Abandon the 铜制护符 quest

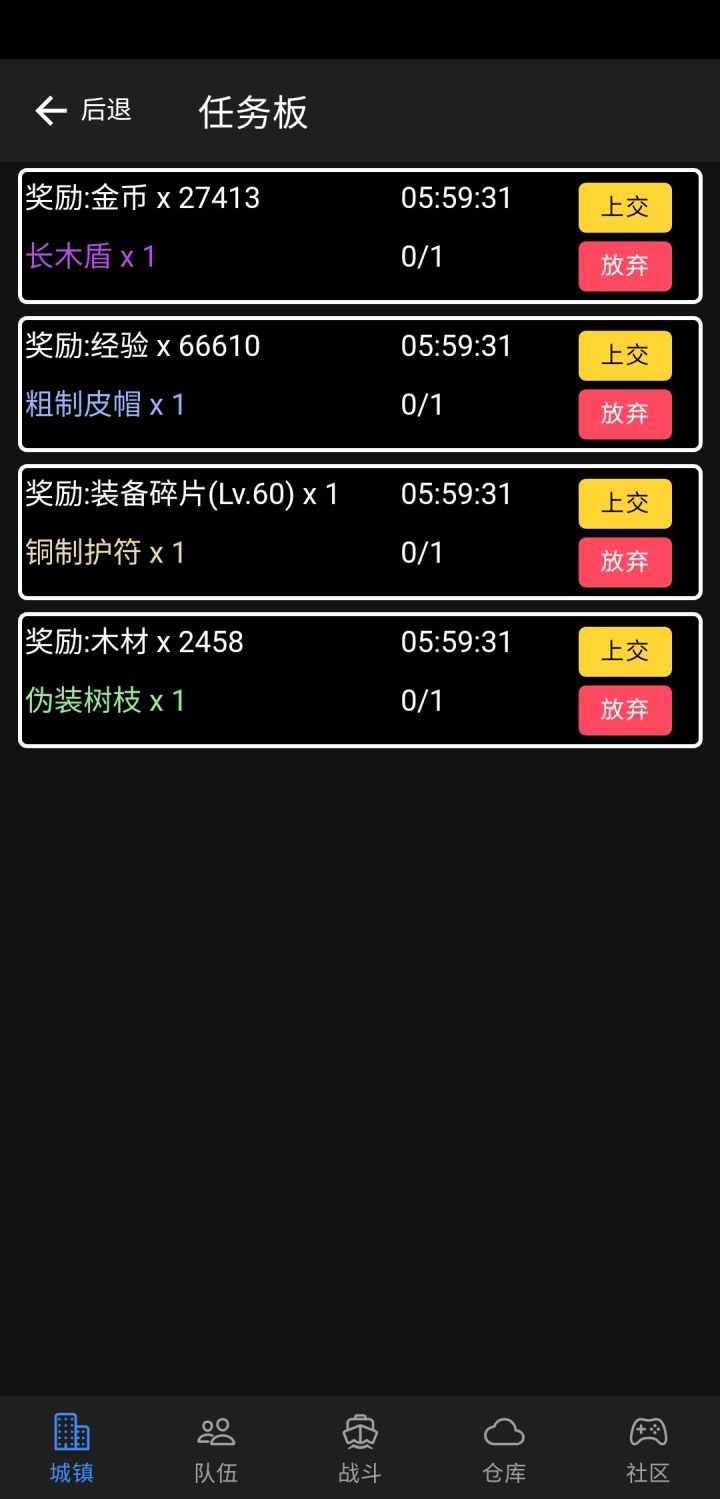625,562
